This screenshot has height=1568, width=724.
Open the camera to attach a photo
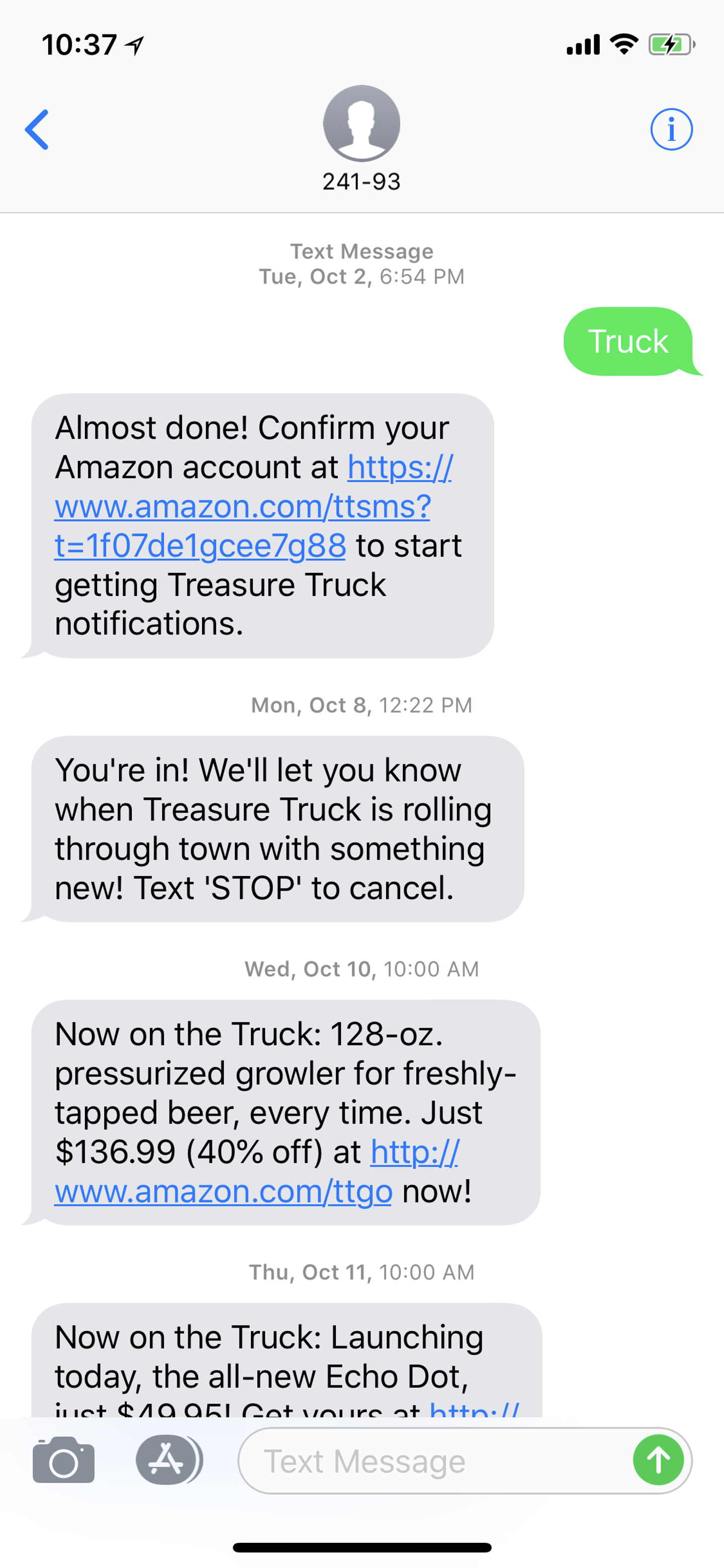63,1460
